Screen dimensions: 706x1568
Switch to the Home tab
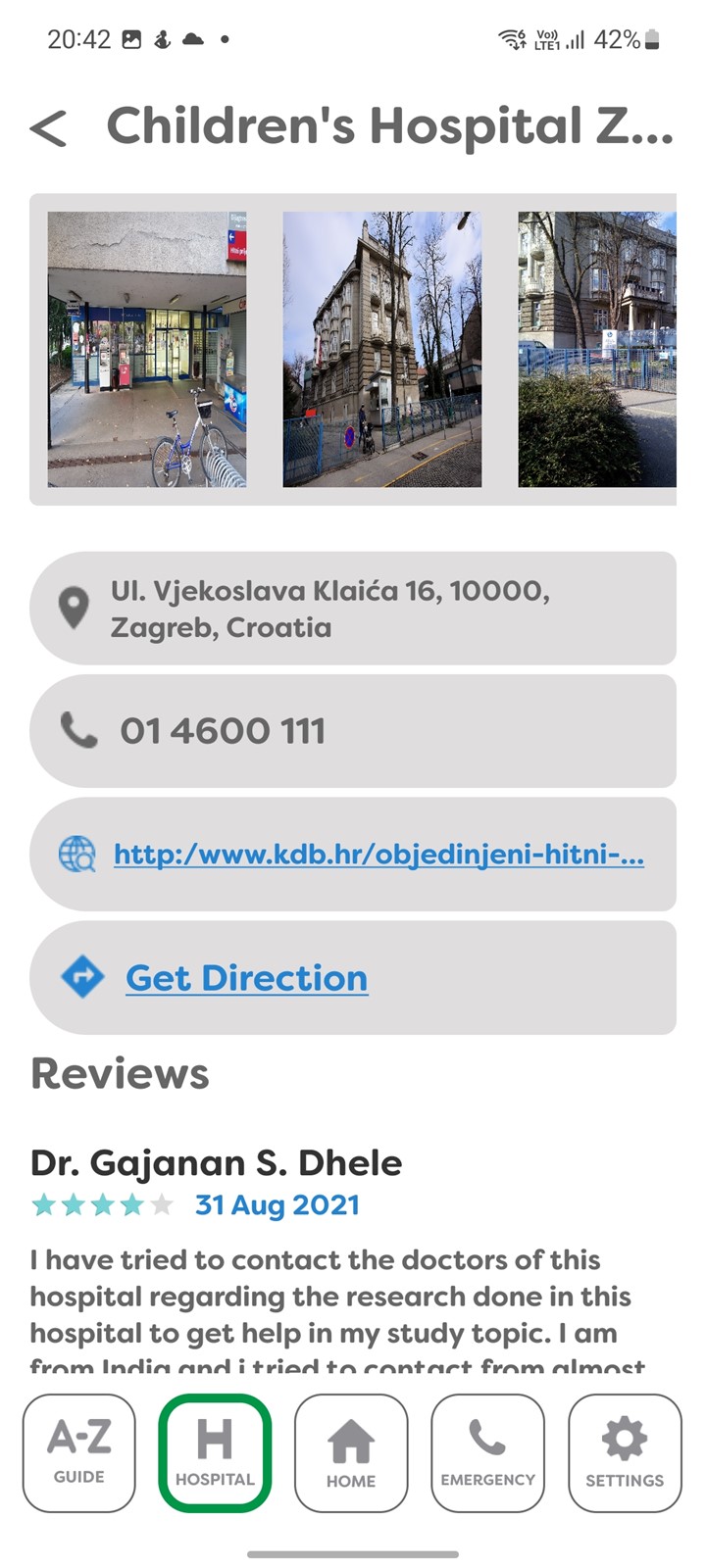tap(351, 1453)
